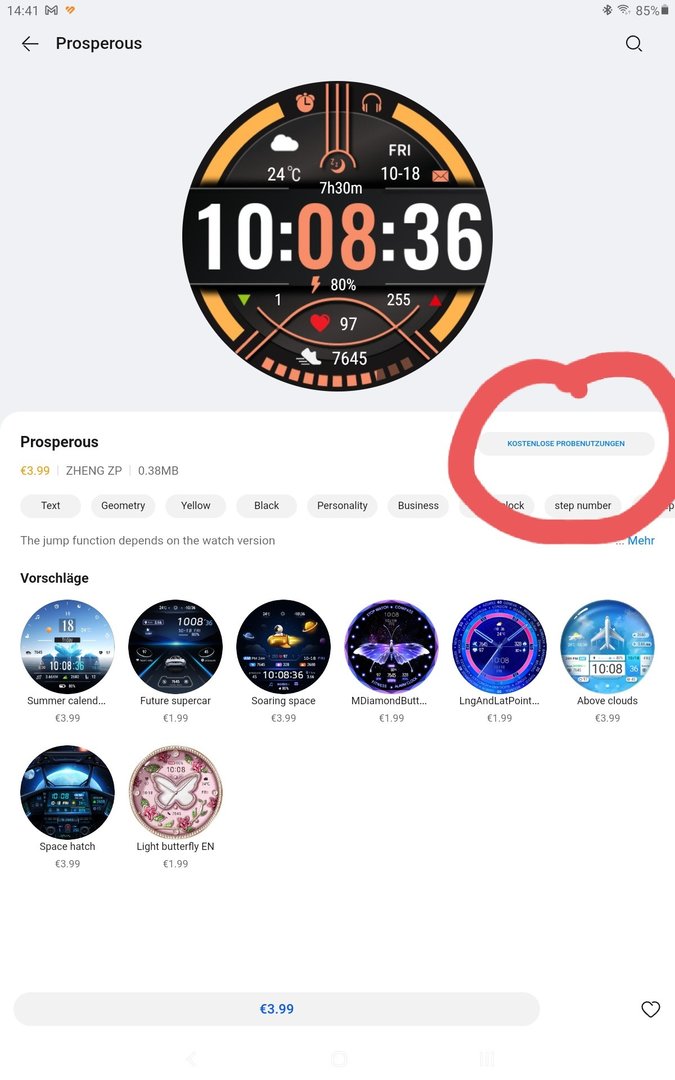Screen dimensions: 675x1080
Task: Buy the watch face for €3.99
Action: [x=277, y=1009]
